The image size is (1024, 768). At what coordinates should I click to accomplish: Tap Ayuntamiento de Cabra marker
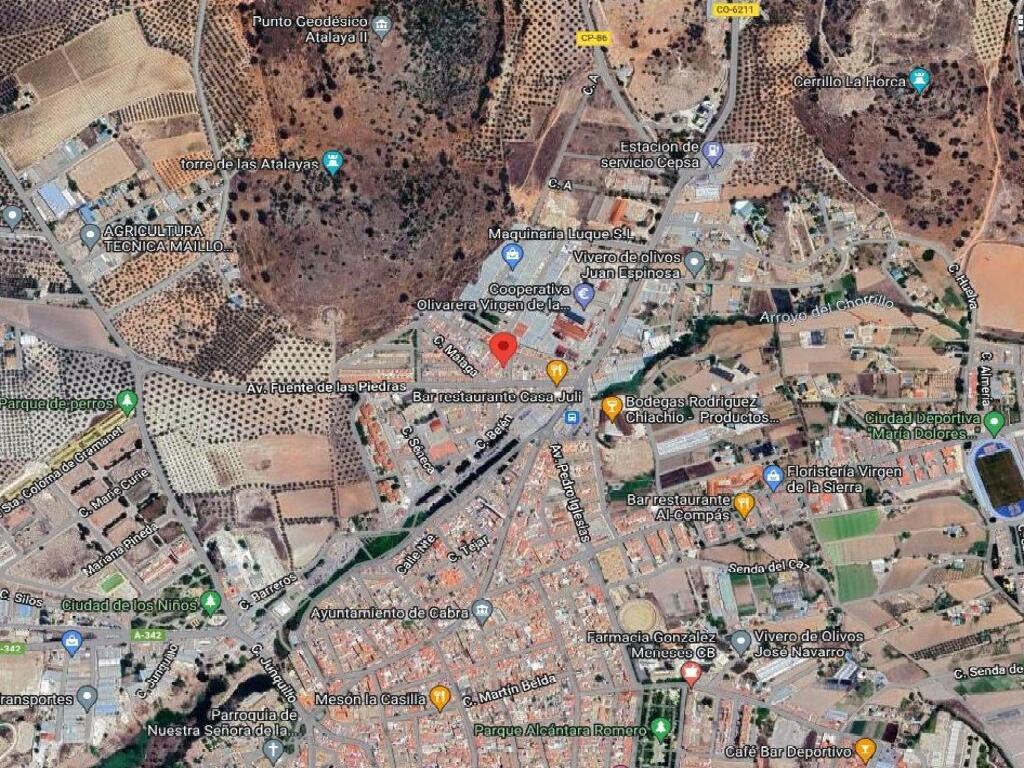483,610
